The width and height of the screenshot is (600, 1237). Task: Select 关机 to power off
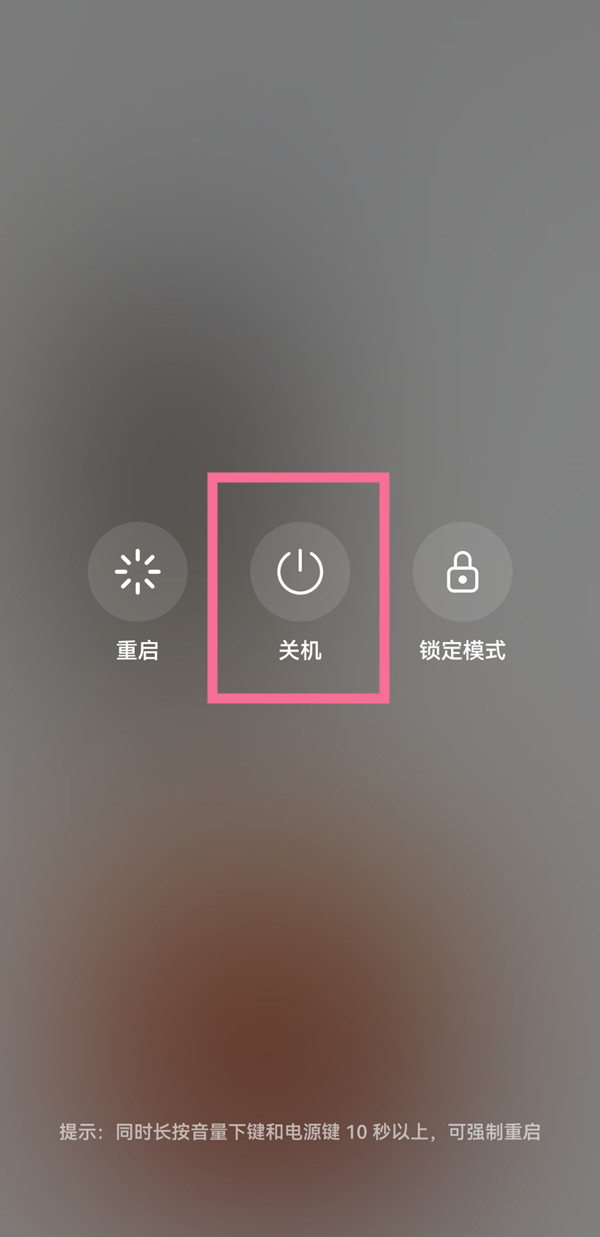299,572
